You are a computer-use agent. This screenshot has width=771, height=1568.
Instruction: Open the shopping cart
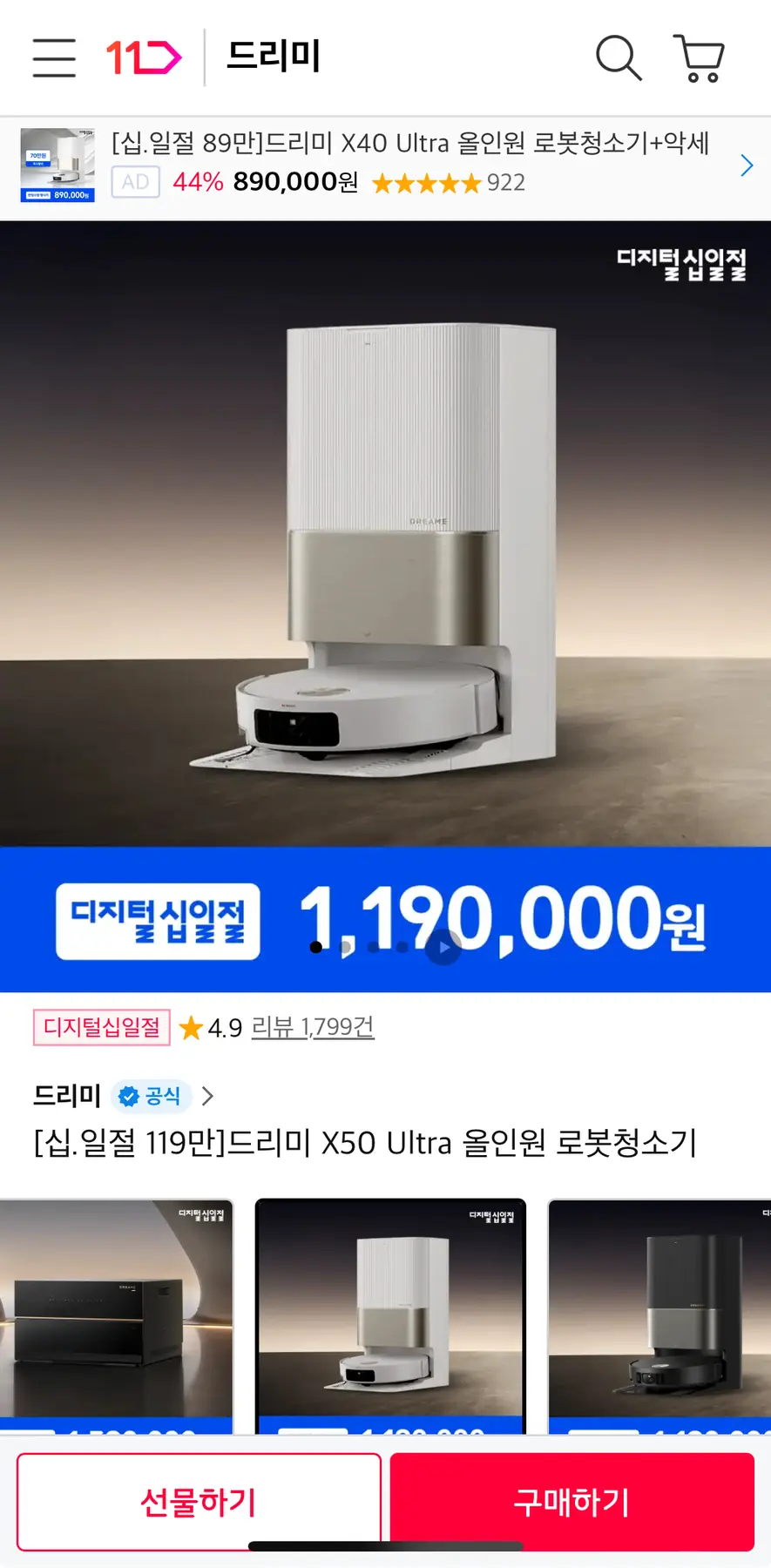tap(699, 57)
